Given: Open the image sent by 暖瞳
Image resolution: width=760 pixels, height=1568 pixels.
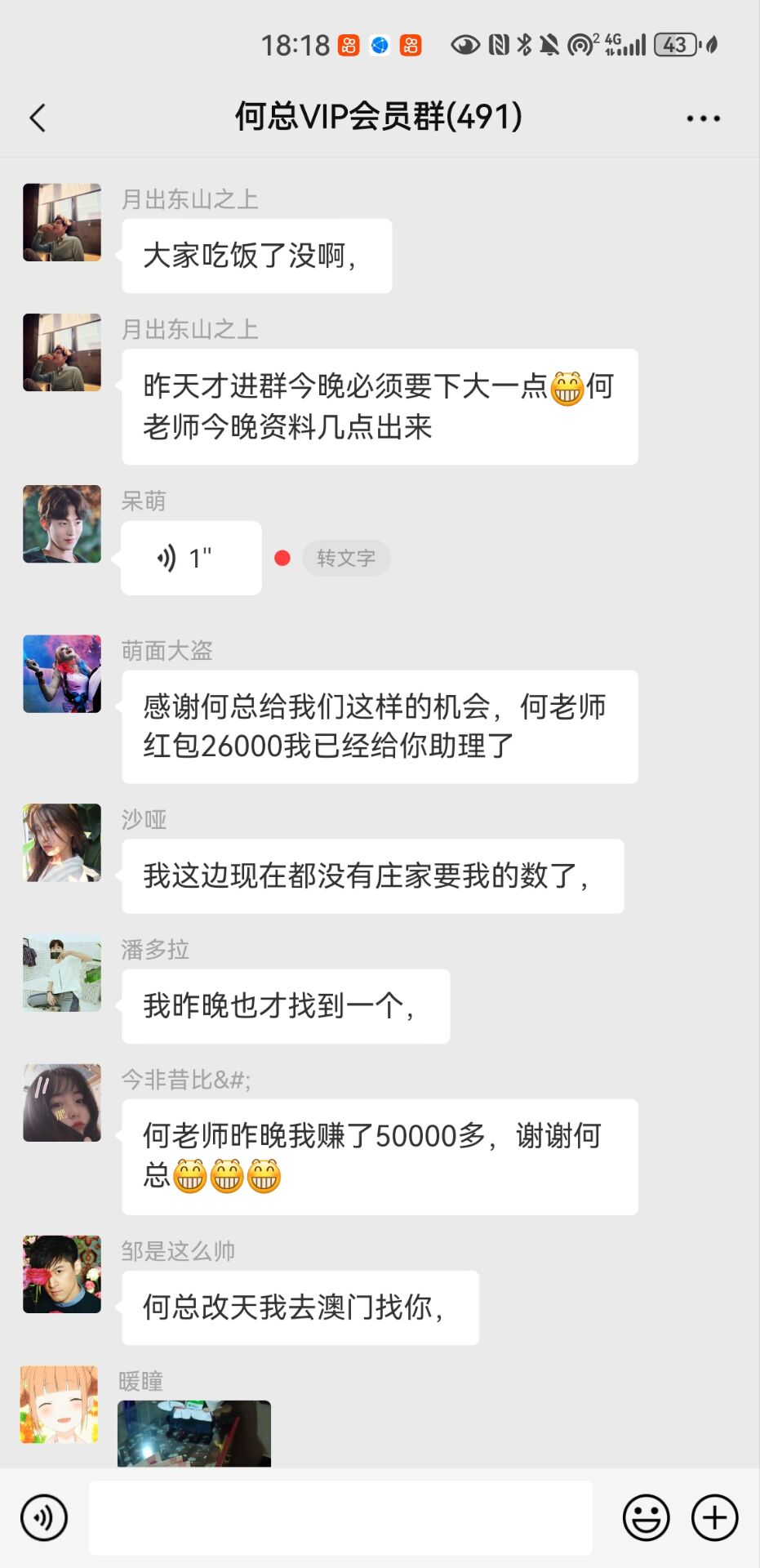Looking at the screenshot, I should click(194, 1433).
